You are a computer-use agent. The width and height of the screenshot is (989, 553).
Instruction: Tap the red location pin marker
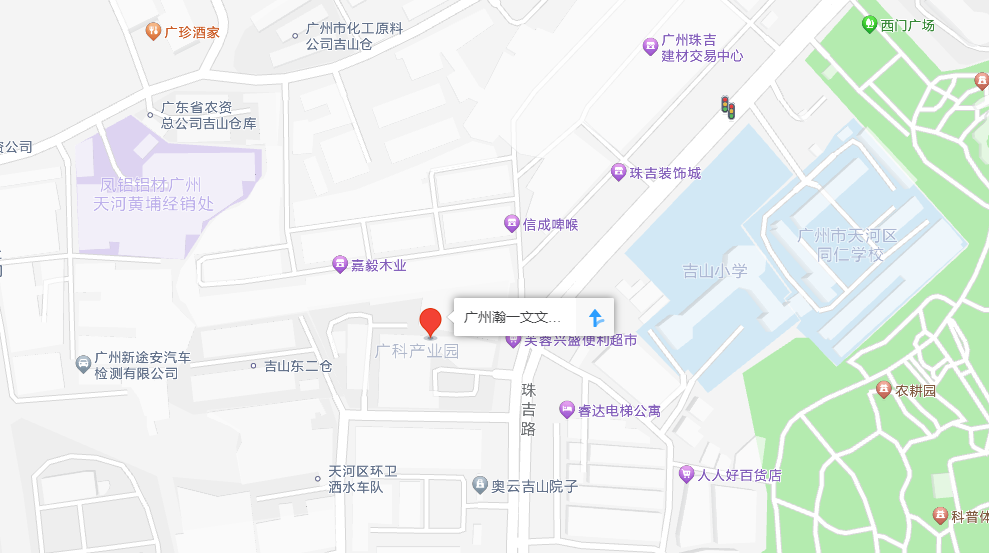pos(430,322)
